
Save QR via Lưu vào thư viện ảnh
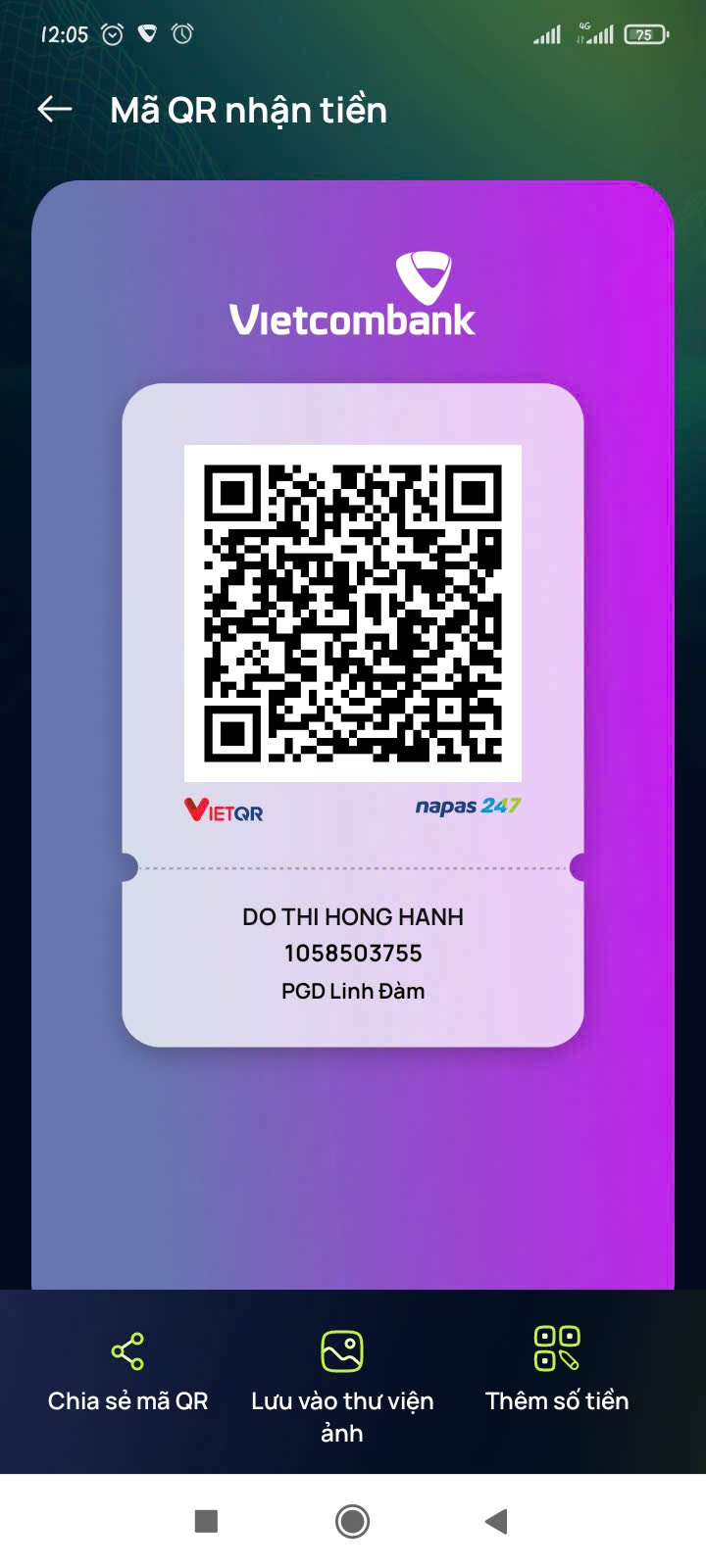pos(341,1382)
